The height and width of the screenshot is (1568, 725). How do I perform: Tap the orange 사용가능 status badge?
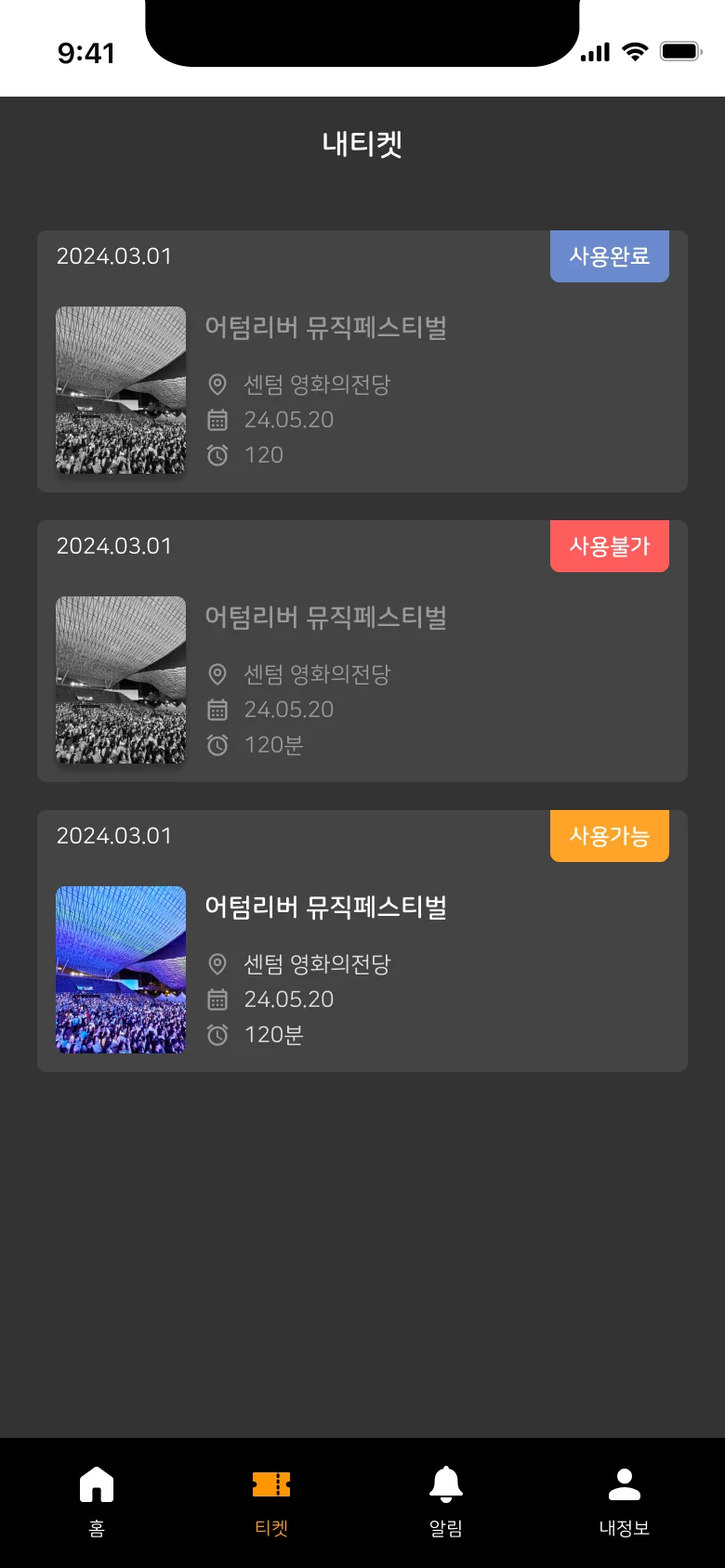point(609,835)
